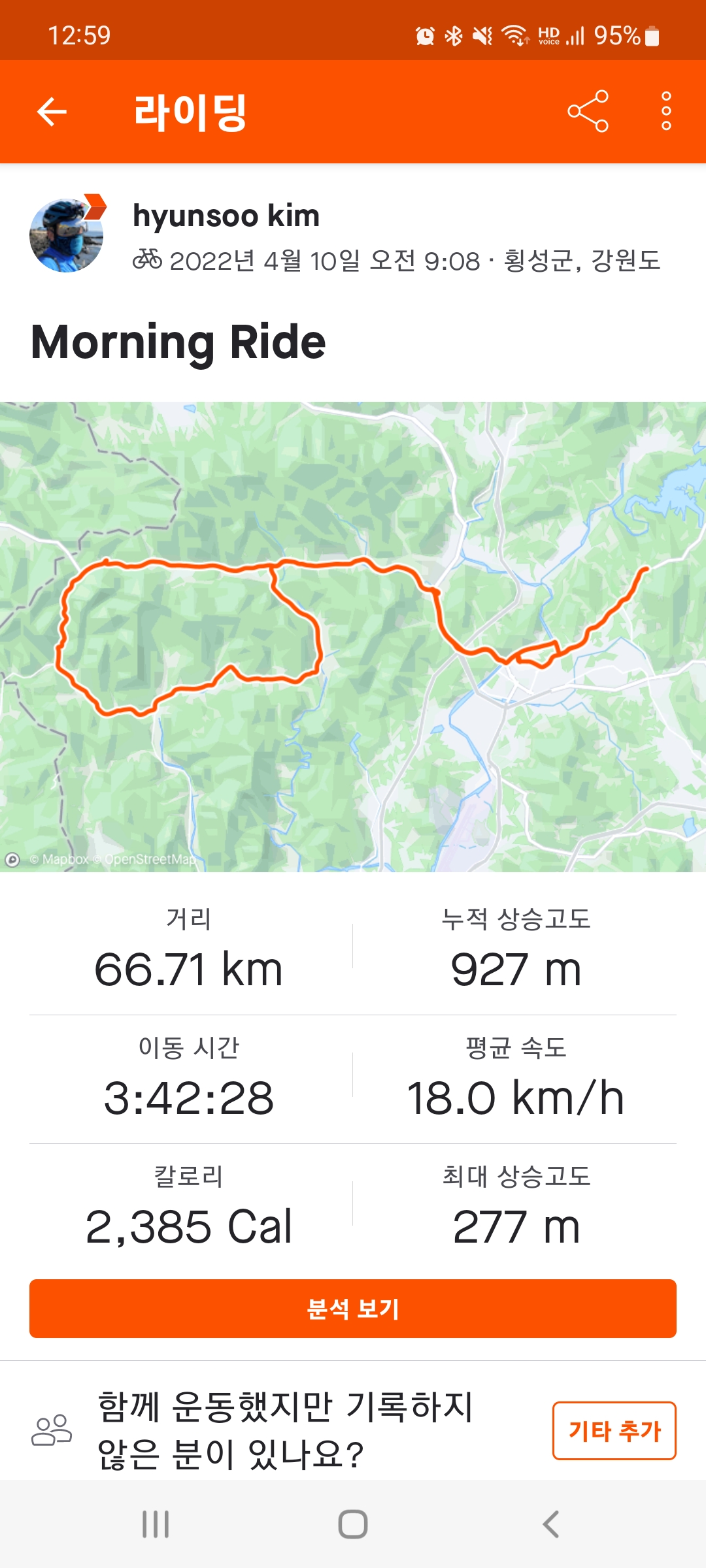Go back using the top-left arrow
706x1568 pixels.
click(x=52, y=112)
